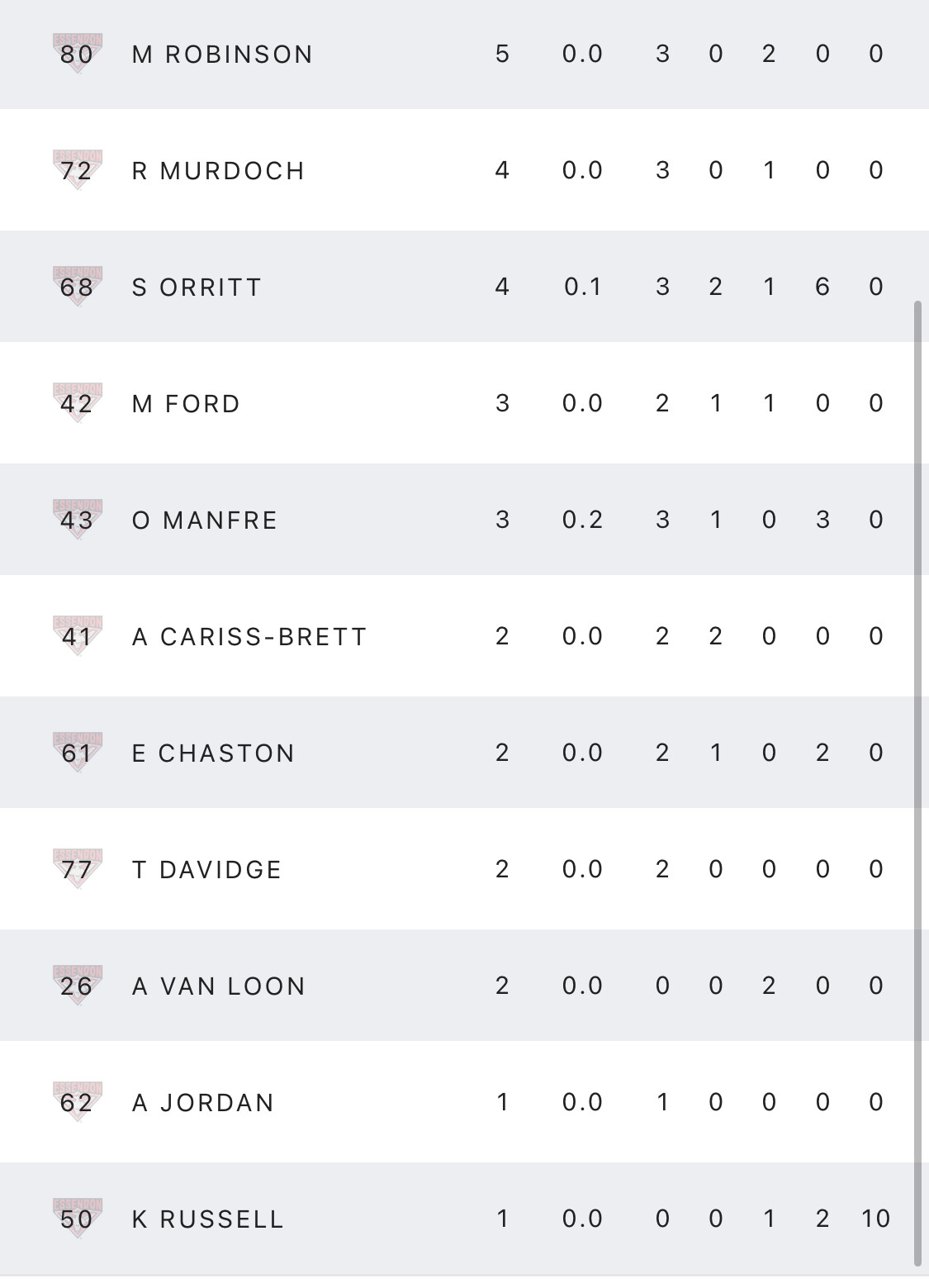Select the T Davidge row
This screenshot has height=1288, width=929.
tap(207, 870)
